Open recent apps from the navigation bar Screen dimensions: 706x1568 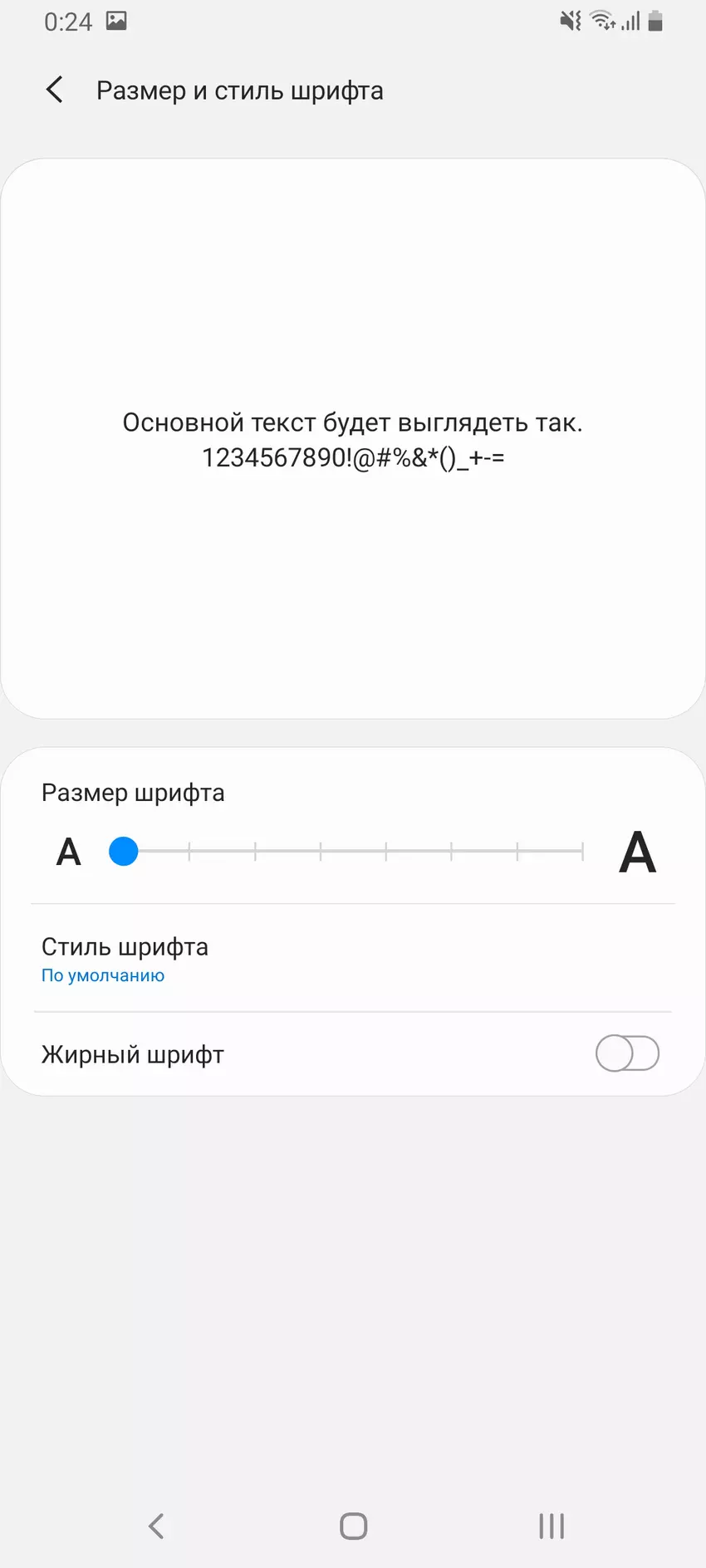tap(551, 1526)
